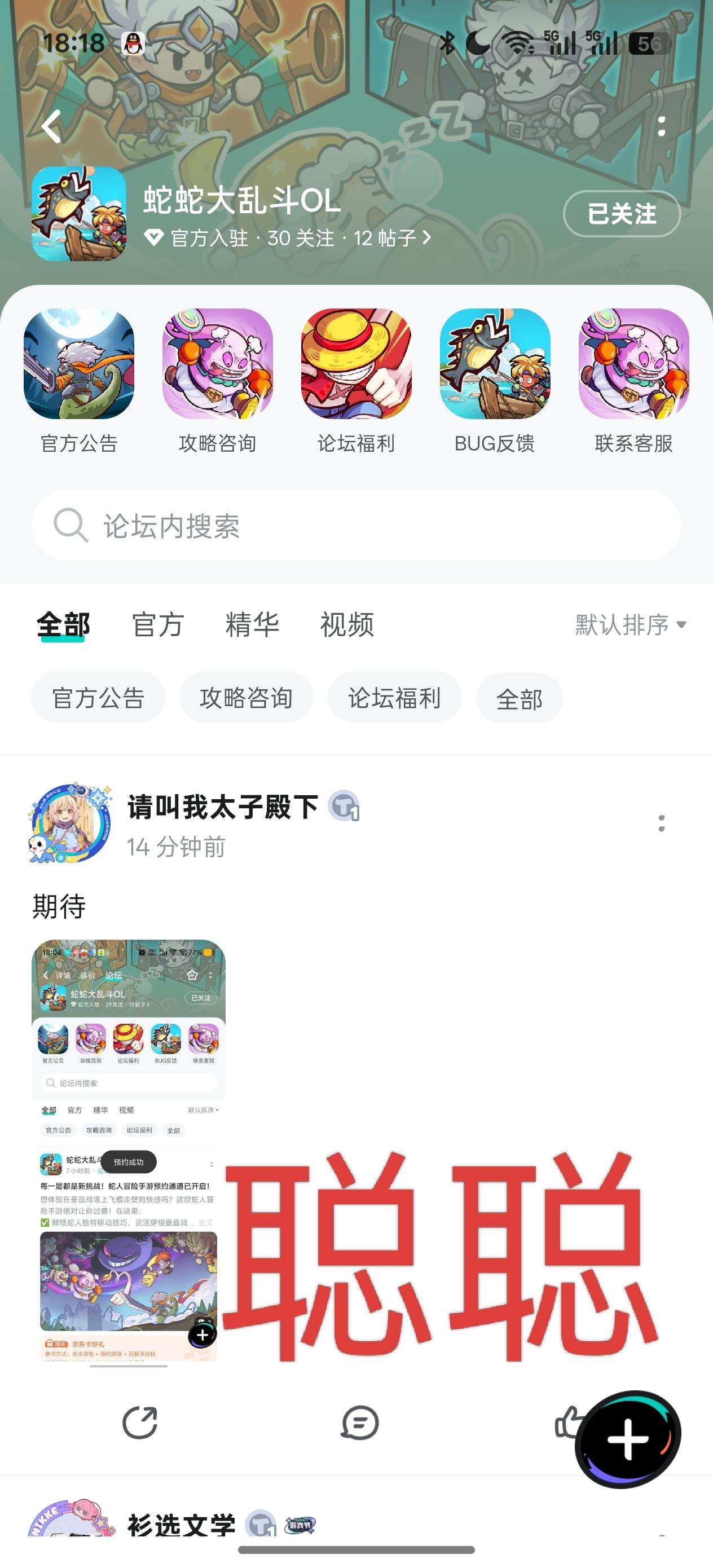Select the 官方公告 filter chip
Image resolution: width=713 pixels, height=1568 pixels.
pos(98,698)
